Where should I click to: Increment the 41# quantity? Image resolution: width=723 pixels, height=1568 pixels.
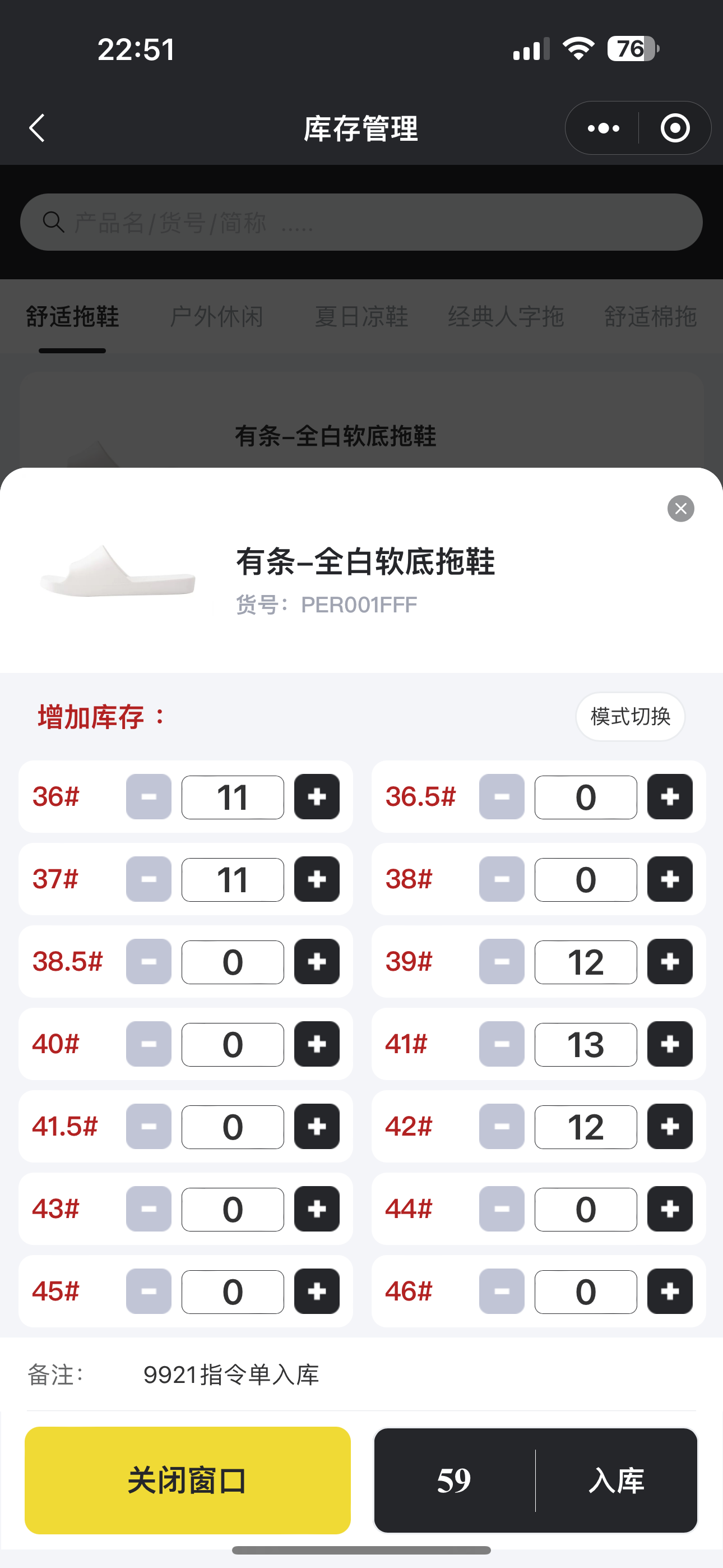669,1045
